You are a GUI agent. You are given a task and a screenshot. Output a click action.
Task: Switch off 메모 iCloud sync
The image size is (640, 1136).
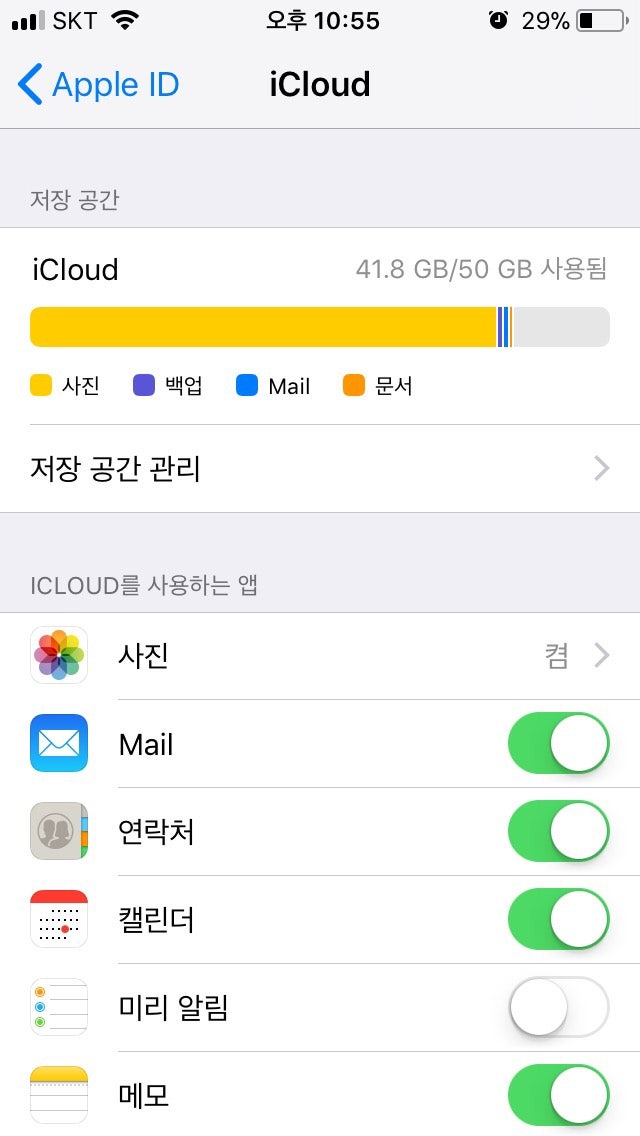pyautogui.click(x=558, y=1095)
